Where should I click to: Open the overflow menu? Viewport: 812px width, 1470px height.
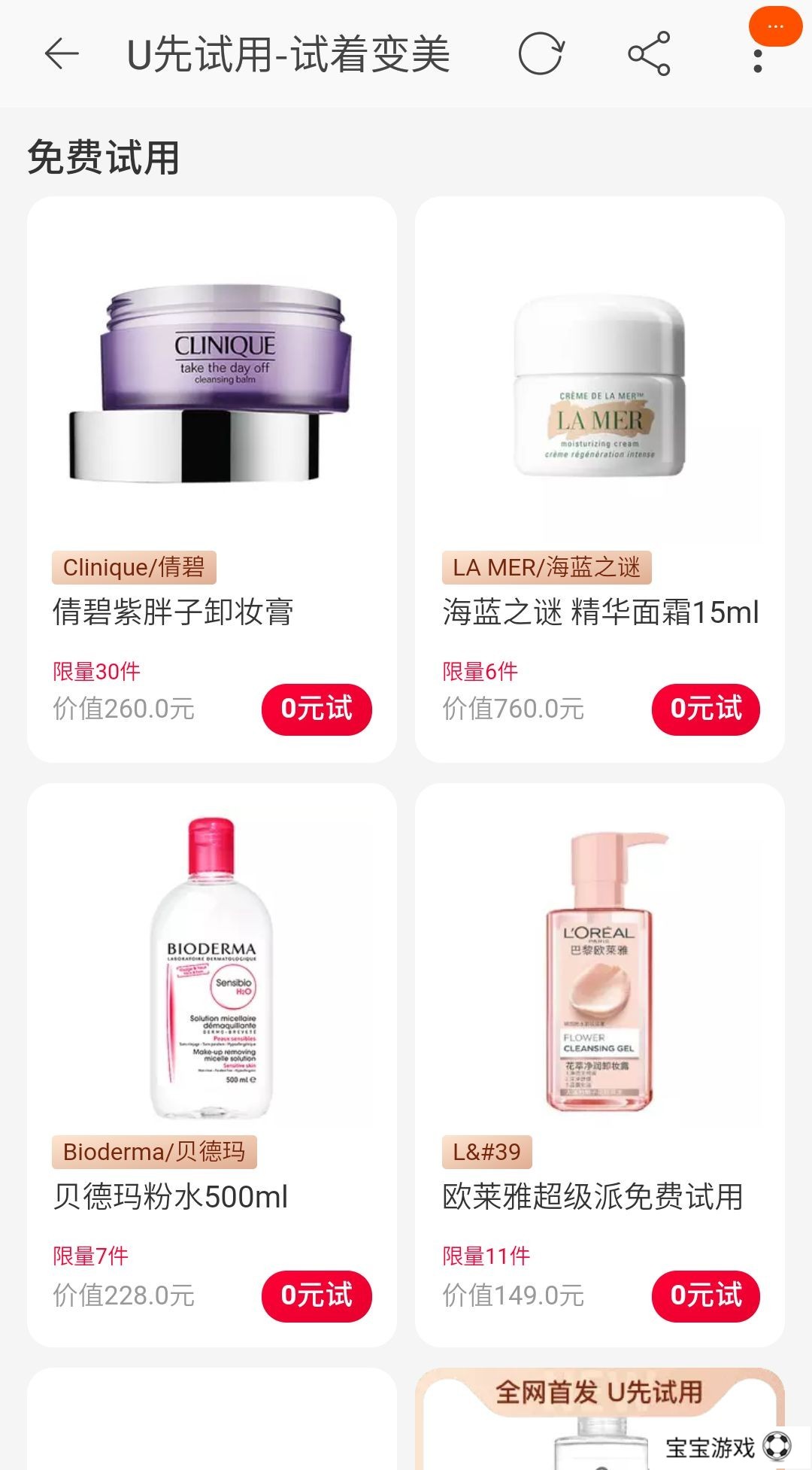(x=758, y=59)
